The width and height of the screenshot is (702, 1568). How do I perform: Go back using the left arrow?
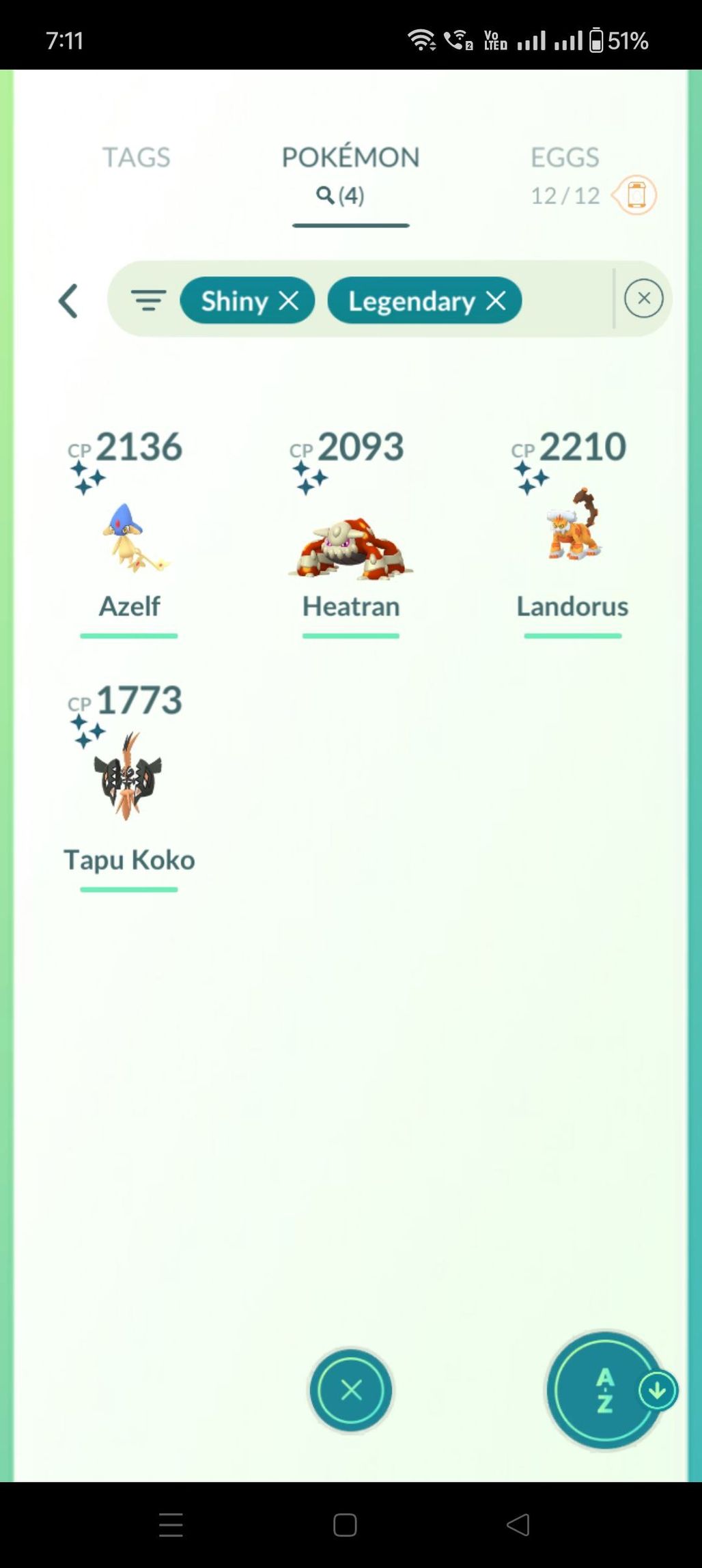click(x=68, y=301)
